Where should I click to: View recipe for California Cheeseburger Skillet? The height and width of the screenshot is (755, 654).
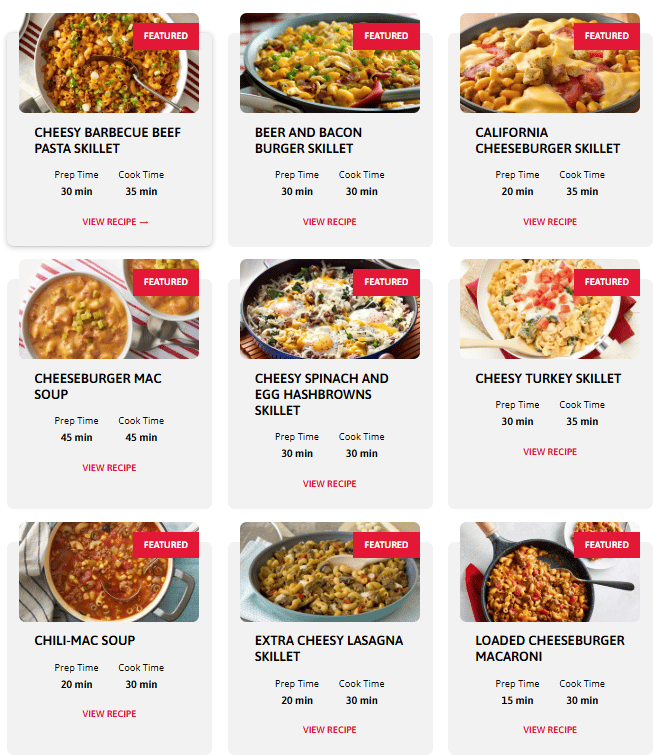coord(549,222)
